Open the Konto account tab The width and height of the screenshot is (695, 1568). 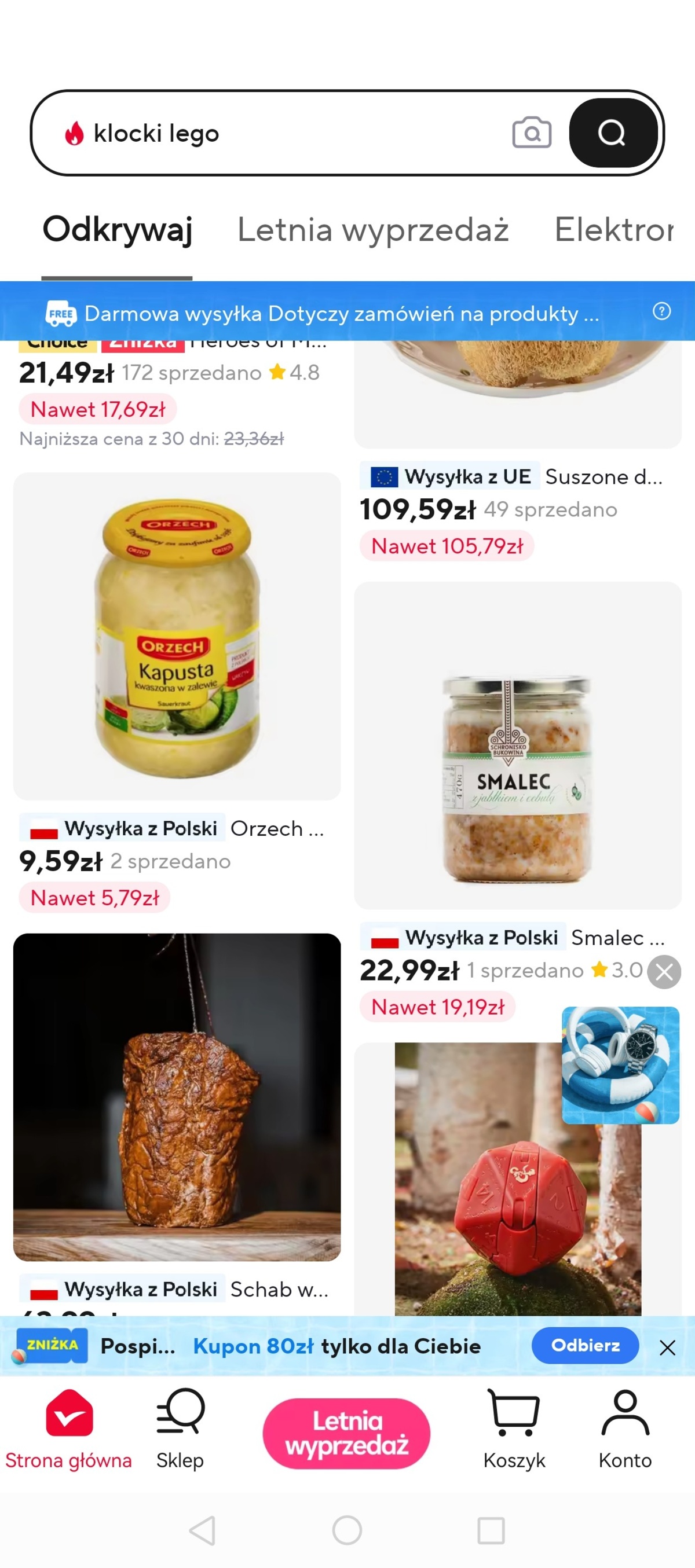pyautogui.click(x=625, y=1429)
